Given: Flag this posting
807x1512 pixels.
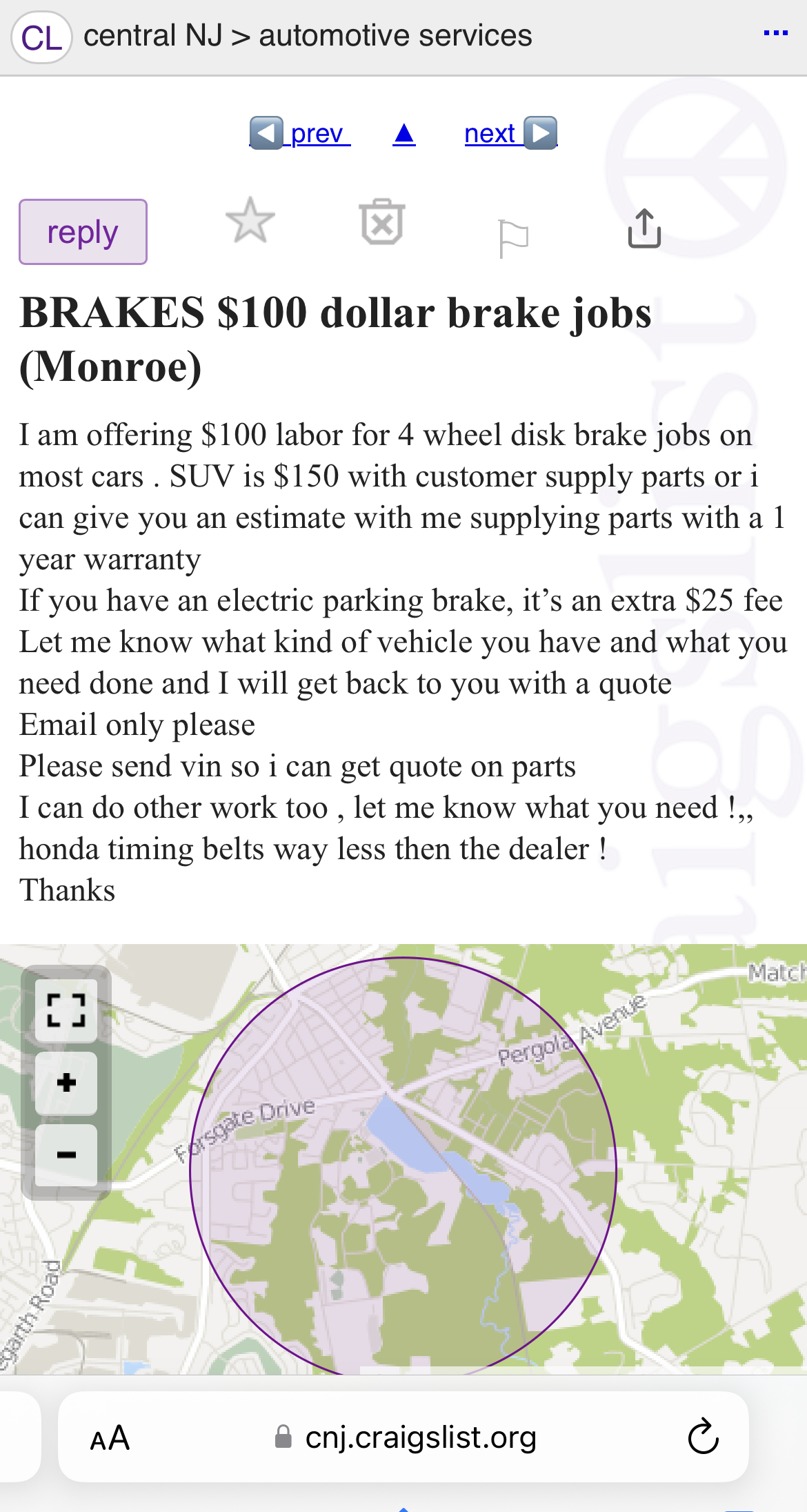Looking at the screenshot, I should click(512, 237).
